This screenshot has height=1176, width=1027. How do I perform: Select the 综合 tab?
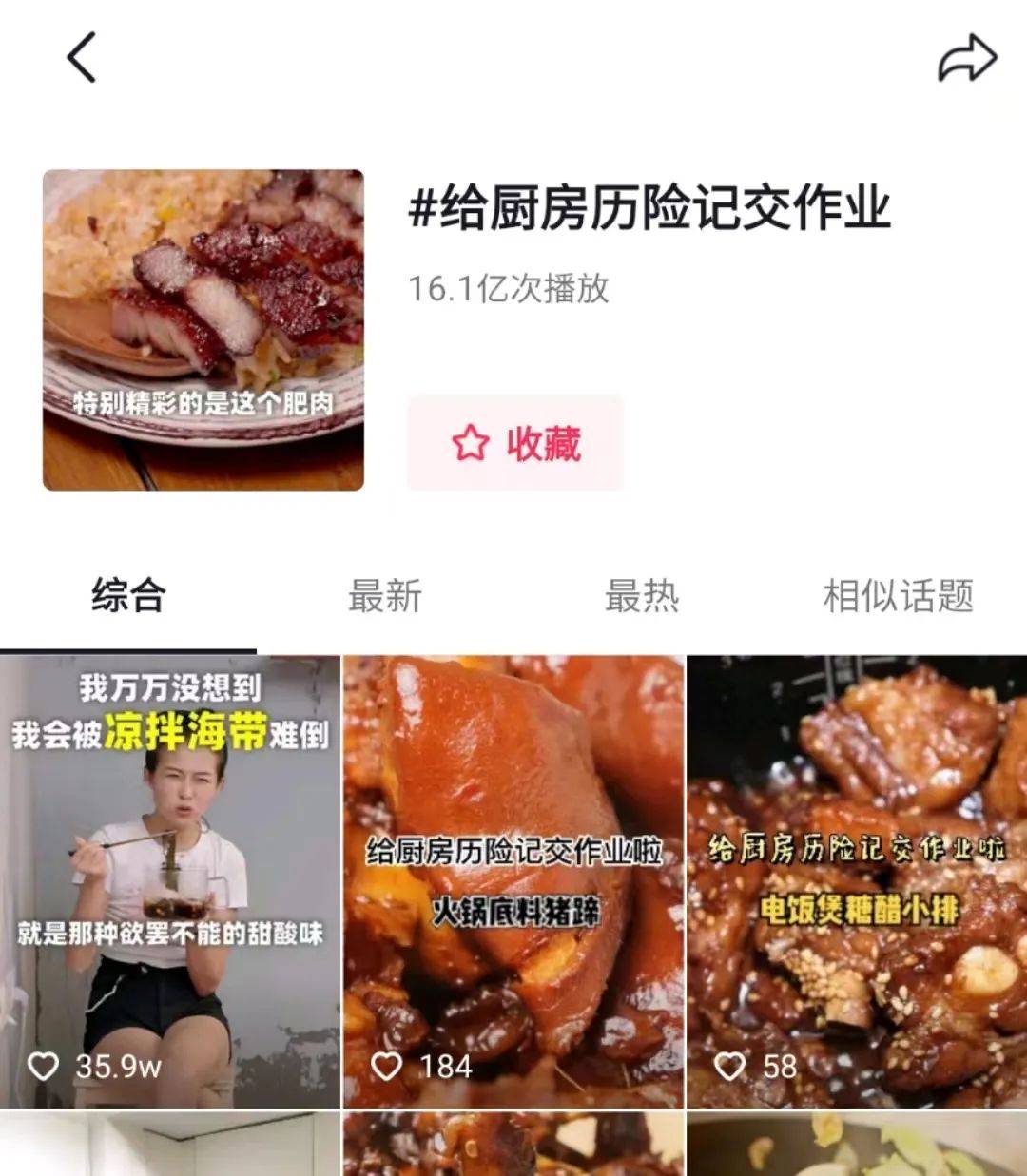coord(128,597)
